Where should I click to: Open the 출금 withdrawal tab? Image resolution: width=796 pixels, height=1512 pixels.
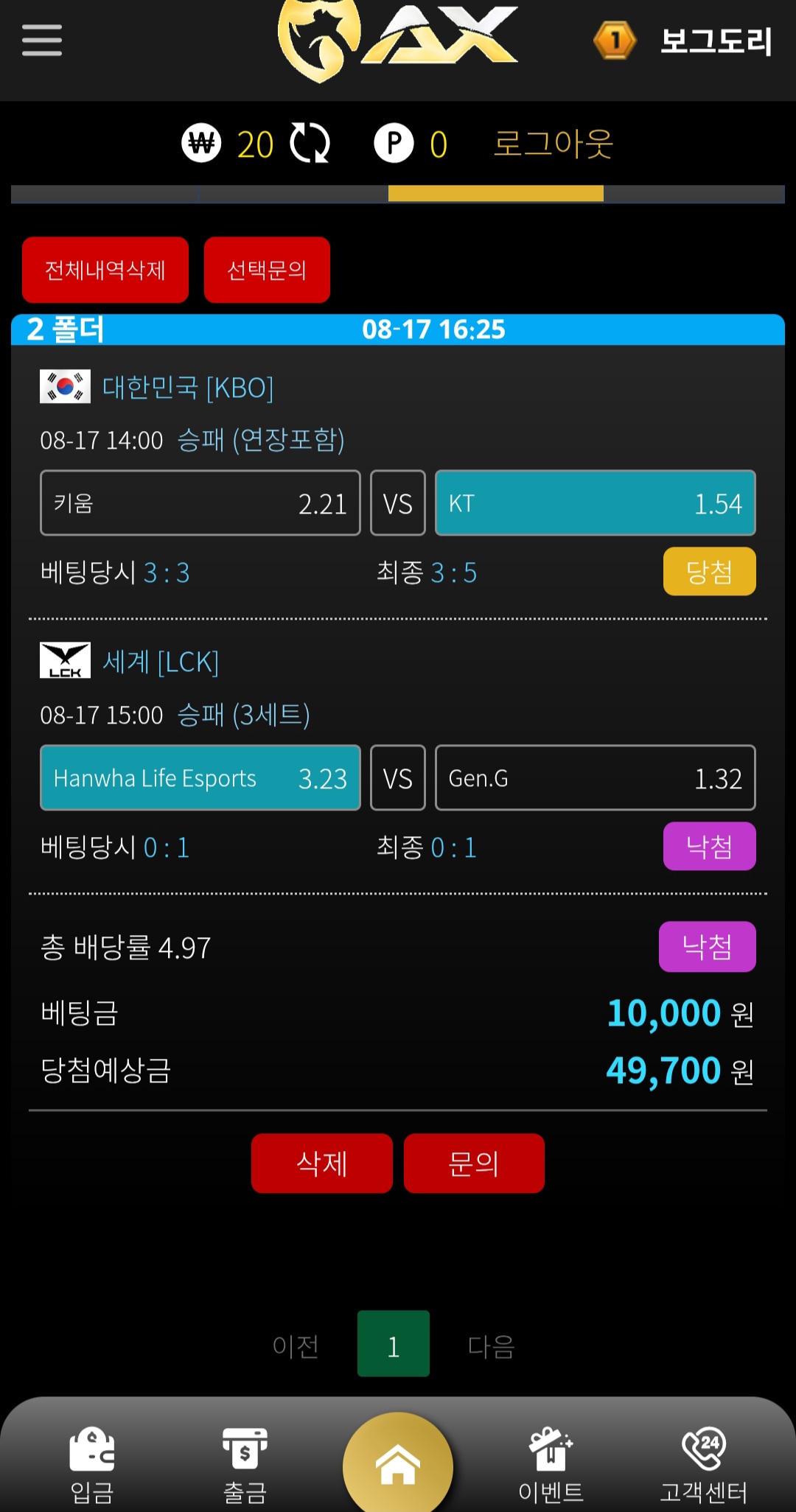pos(245,1463)
